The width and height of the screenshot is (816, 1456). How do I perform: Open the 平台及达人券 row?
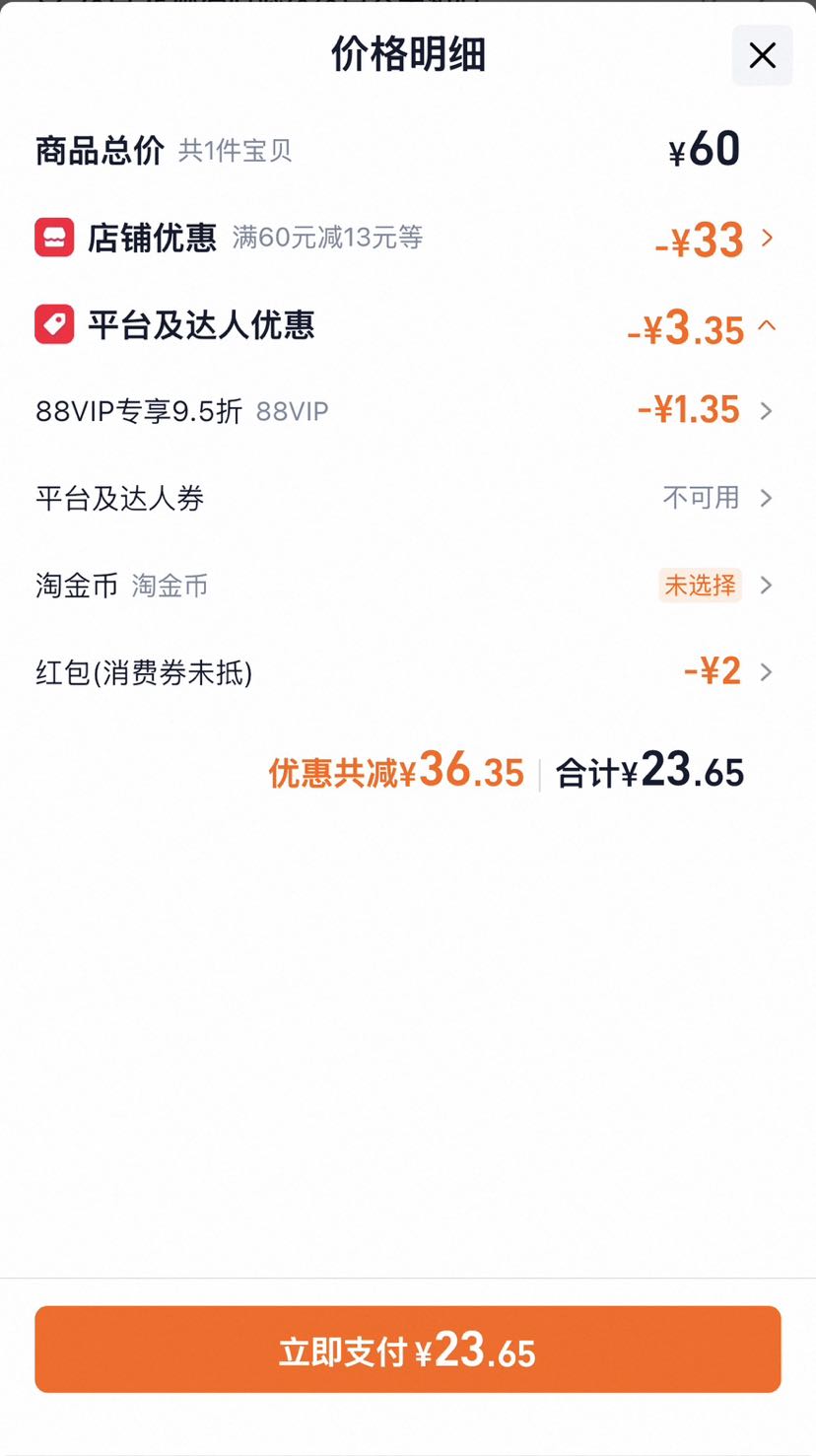coord(408,498)
